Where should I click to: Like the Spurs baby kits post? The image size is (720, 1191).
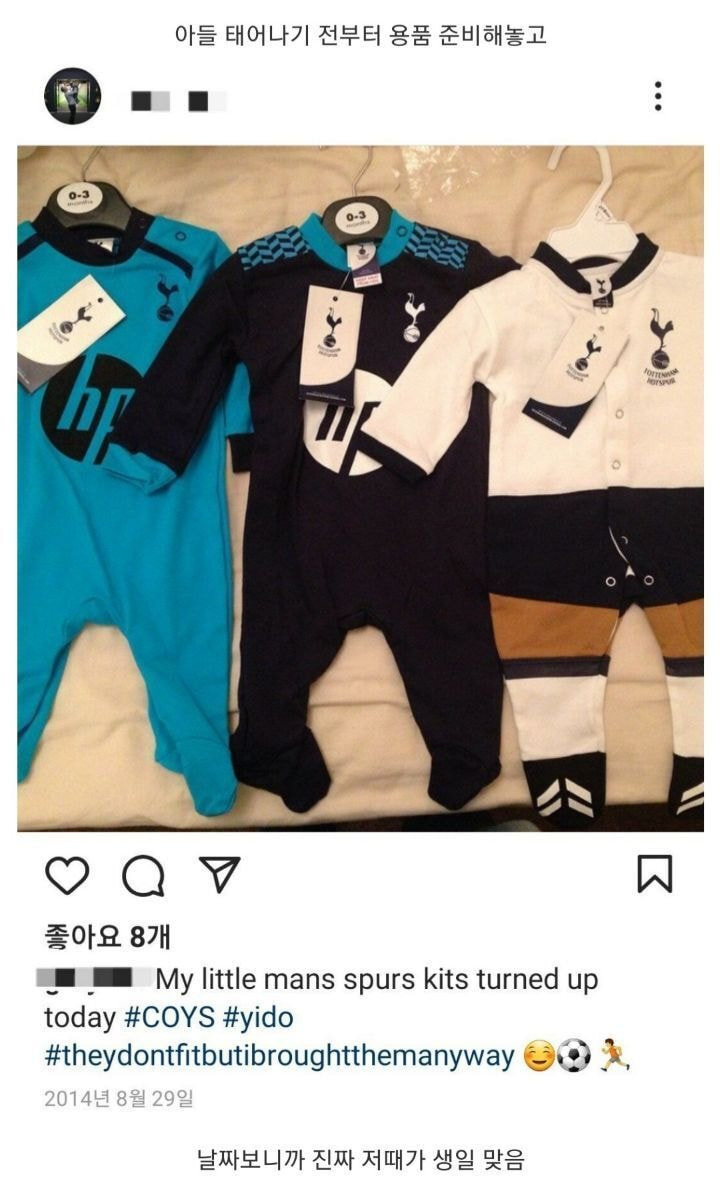(67, 874)
